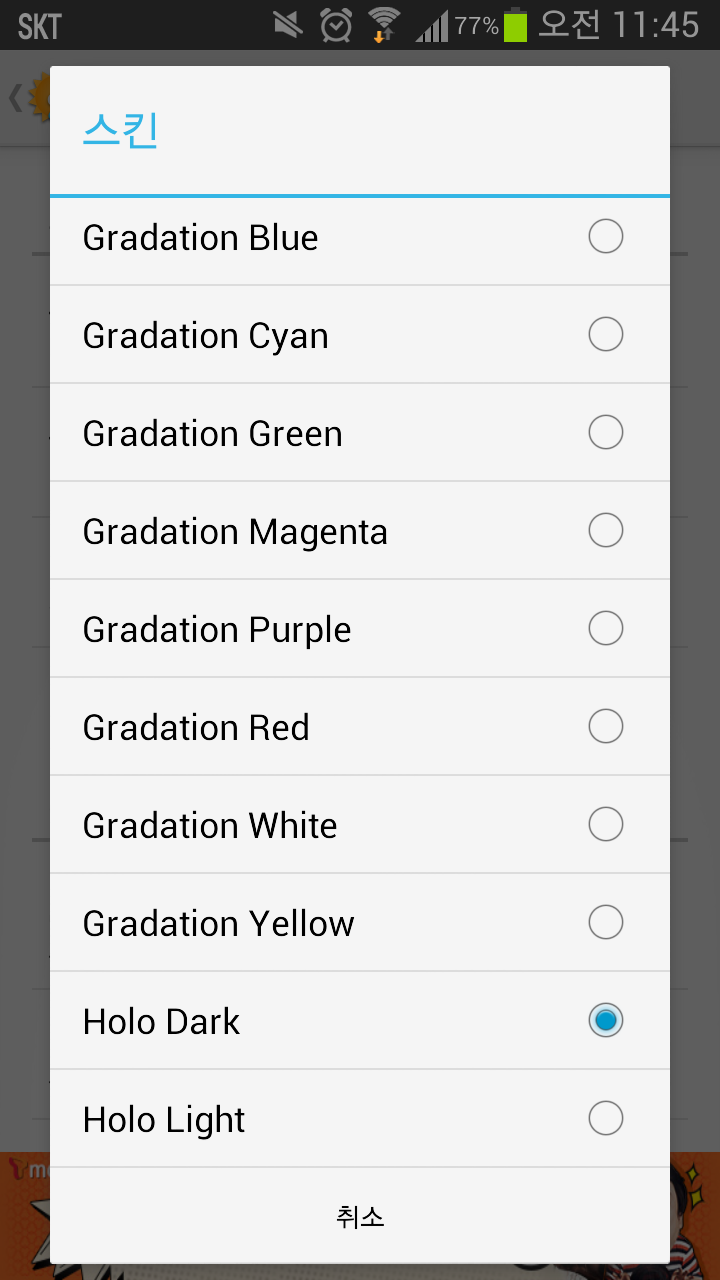Screen dimensions: 720x1280
Task: Pick Gradation Yellow skin option
Action: (360, 923)
